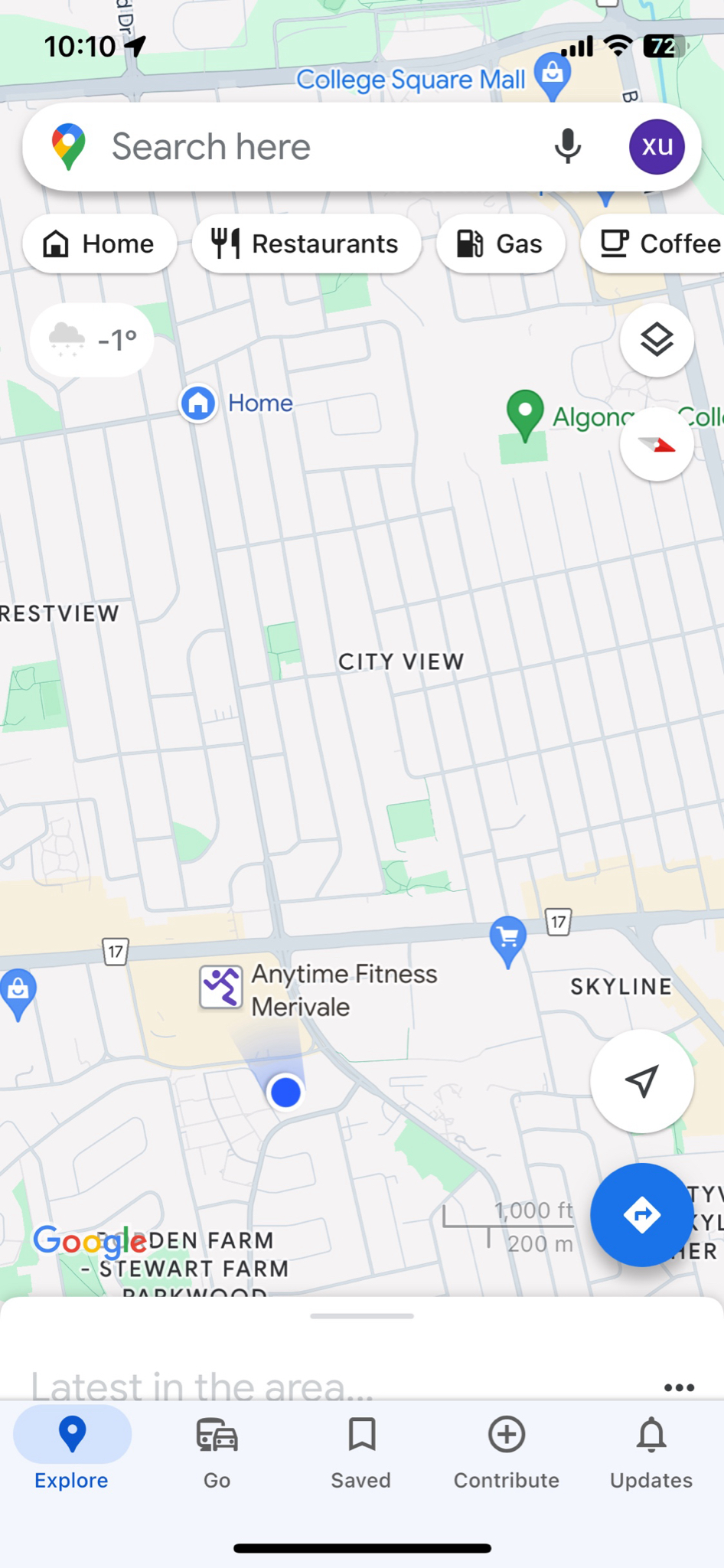Open the XU account profile
This screenshot has height=1568, width=724.
[x=657, y=146]
